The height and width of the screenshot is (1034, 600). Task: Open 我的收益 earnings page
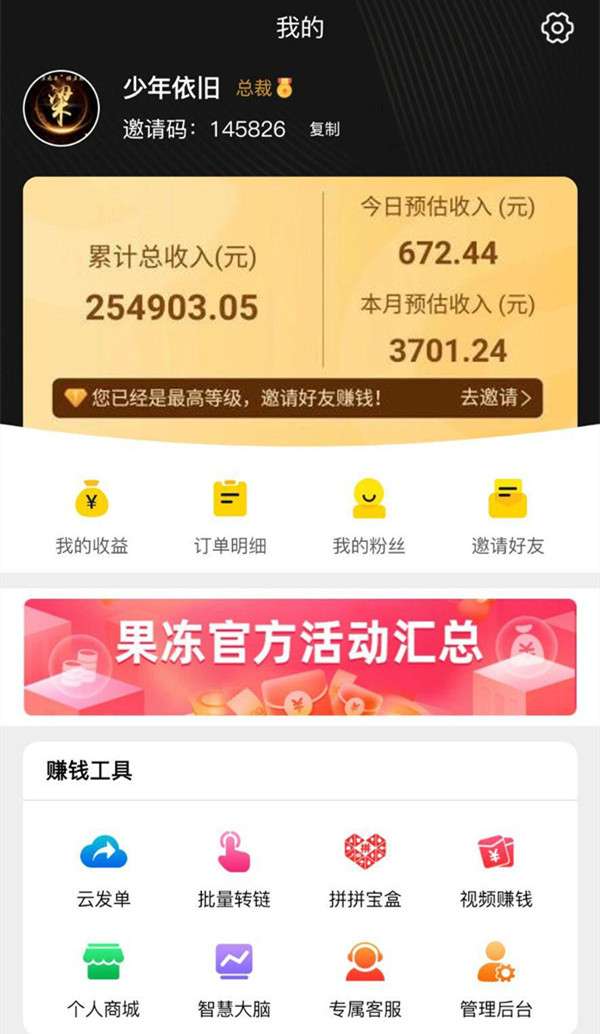click(x=92, y=517)
